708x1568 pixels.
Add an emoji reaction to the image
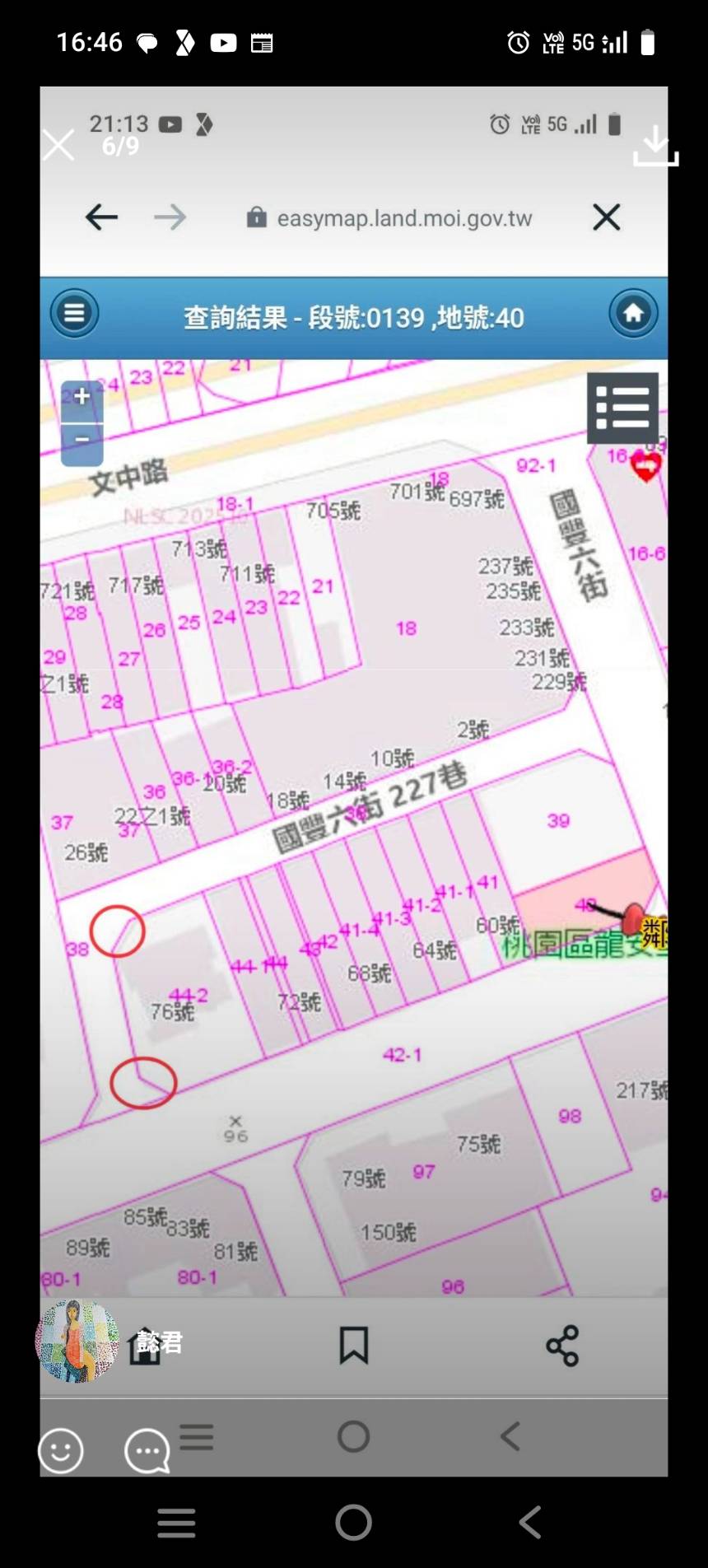tap(61, 1450)
